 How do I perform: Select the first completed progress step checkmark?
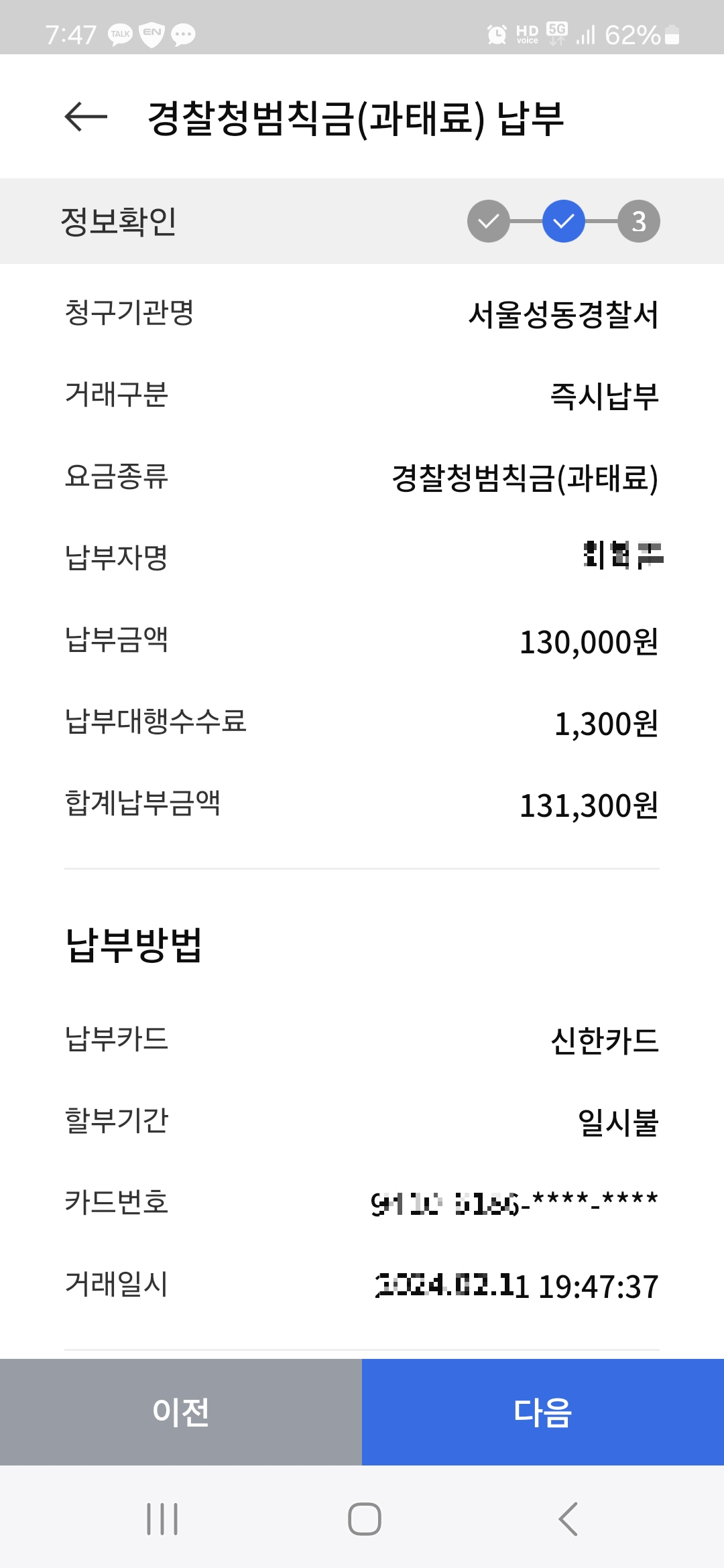[489, 221]
